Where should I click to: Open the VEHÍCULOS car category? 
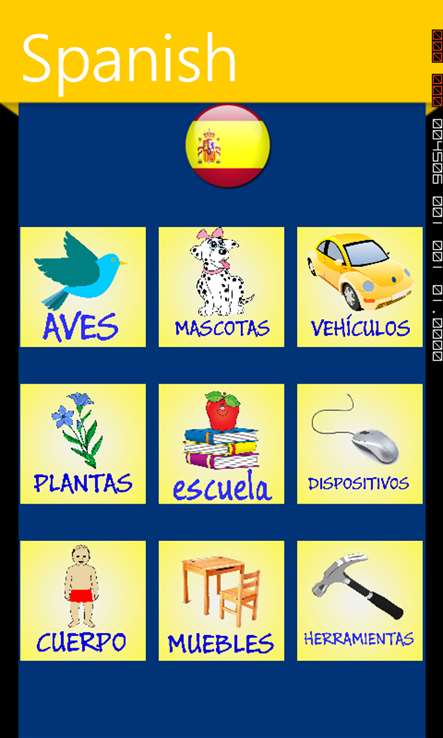pos(360,287)
